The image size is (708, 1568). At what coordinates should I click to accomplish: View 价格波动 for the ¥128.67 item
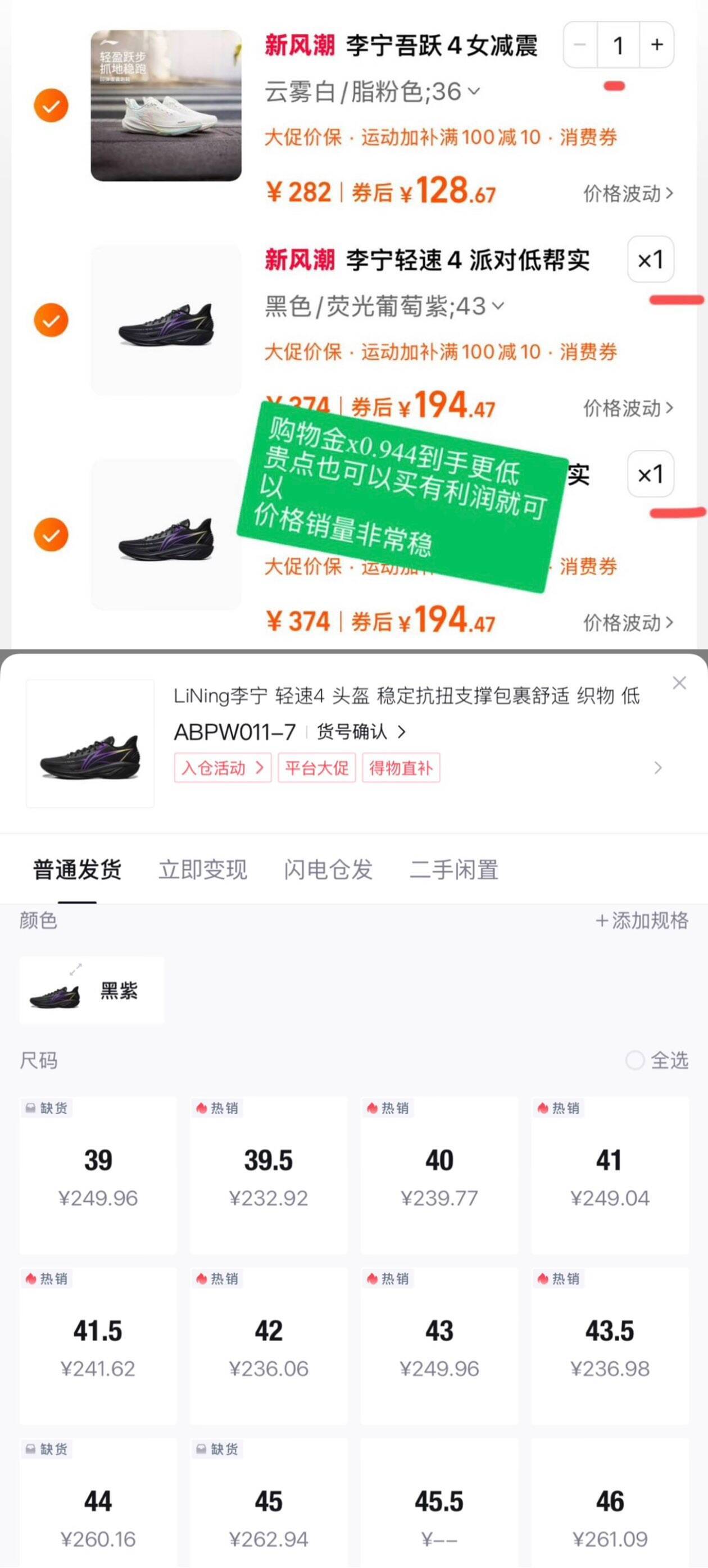(628, 194)
